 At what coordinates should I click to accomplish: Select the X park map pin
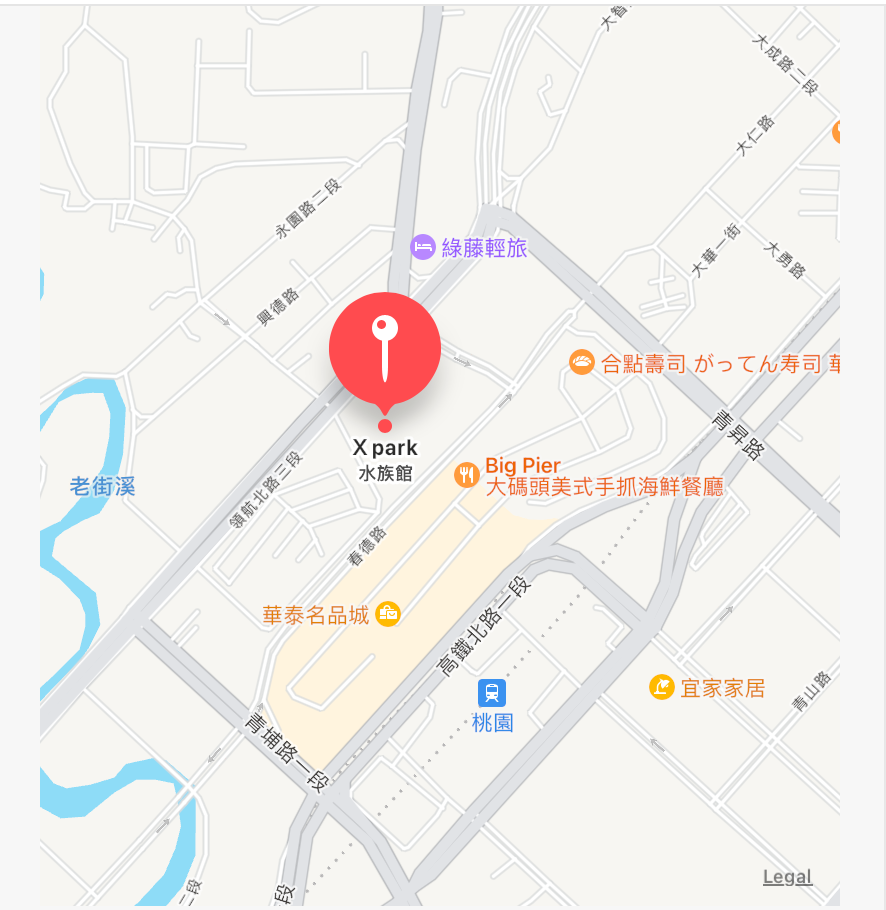pyautogui.click(x=385, y=347)
